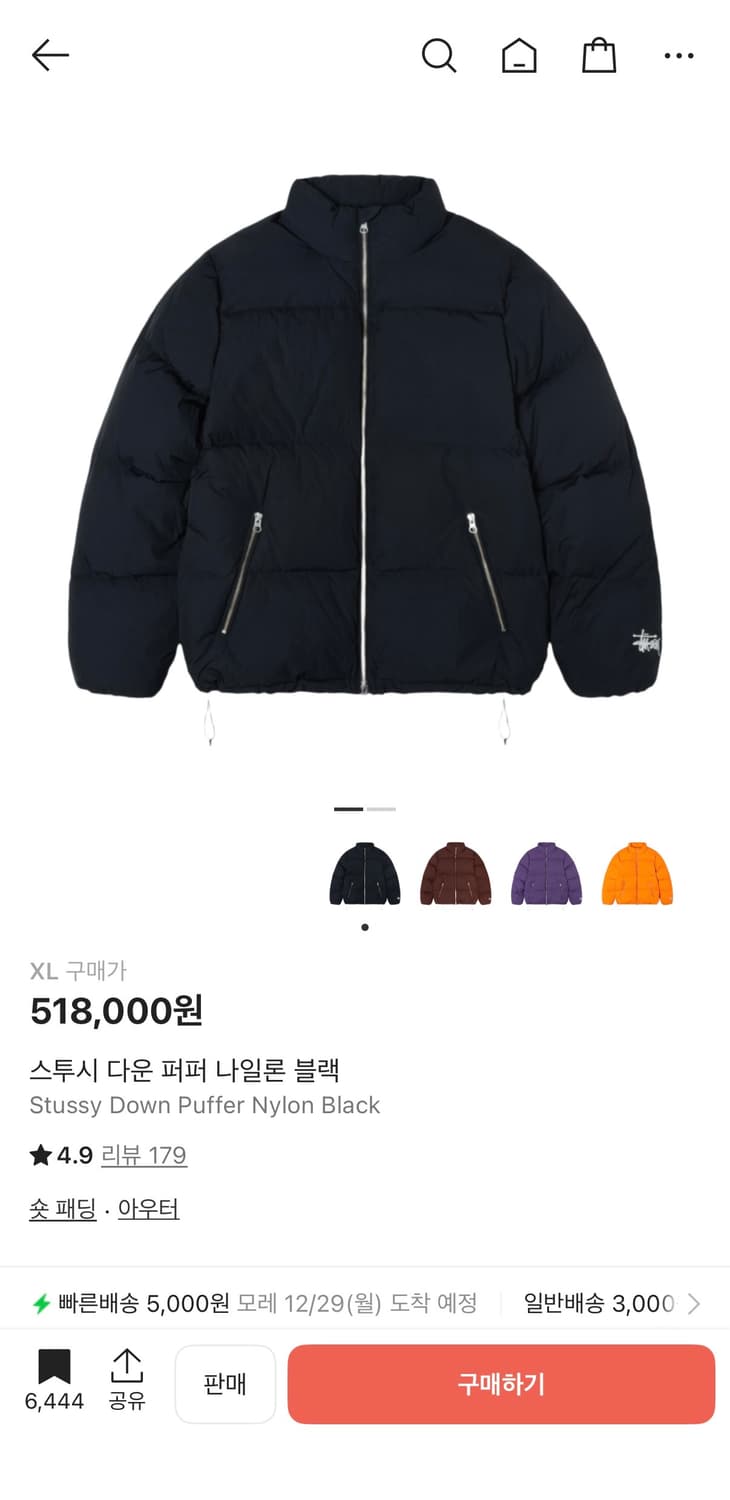Go to the home screen icon
The image size is (730, 1500).
[x=519, y=55]
